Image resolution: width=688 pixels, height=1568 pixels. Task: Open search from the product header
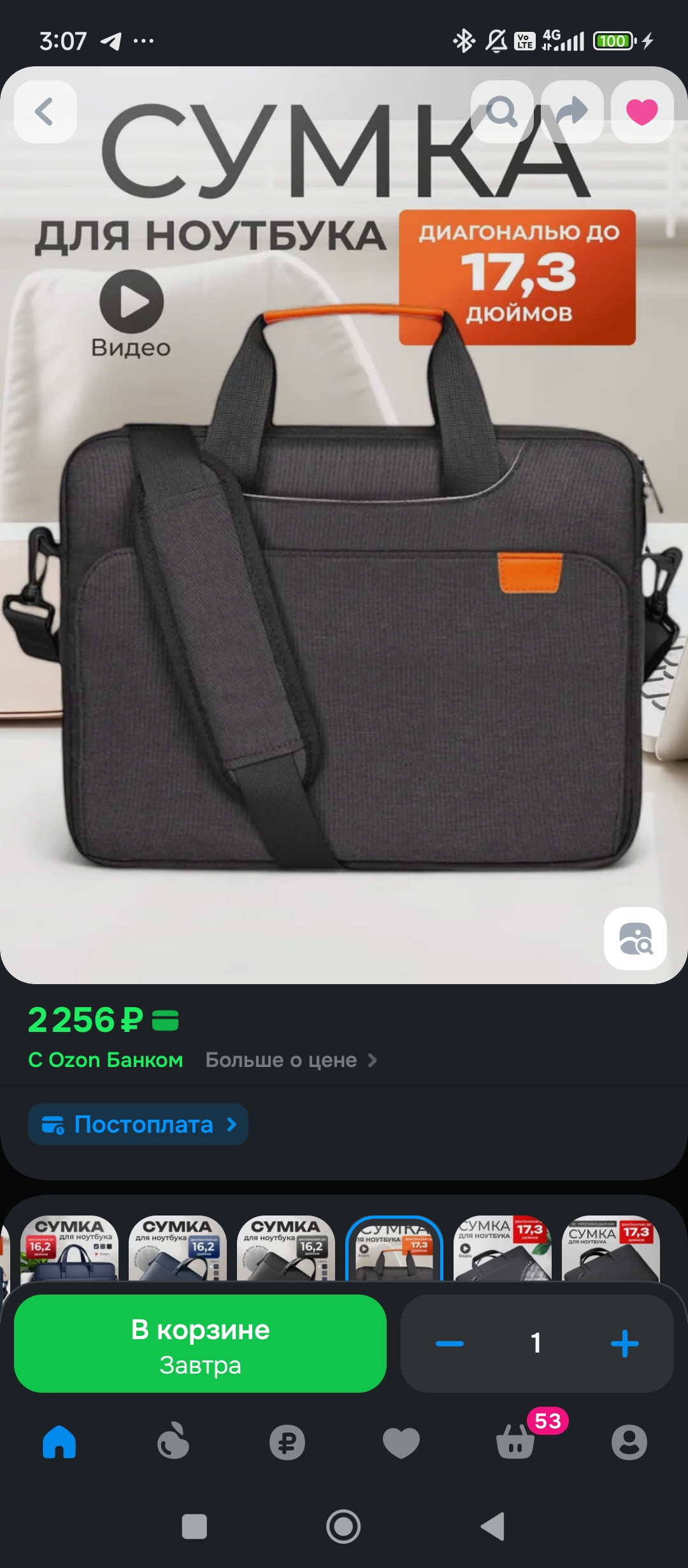[502, 112]
